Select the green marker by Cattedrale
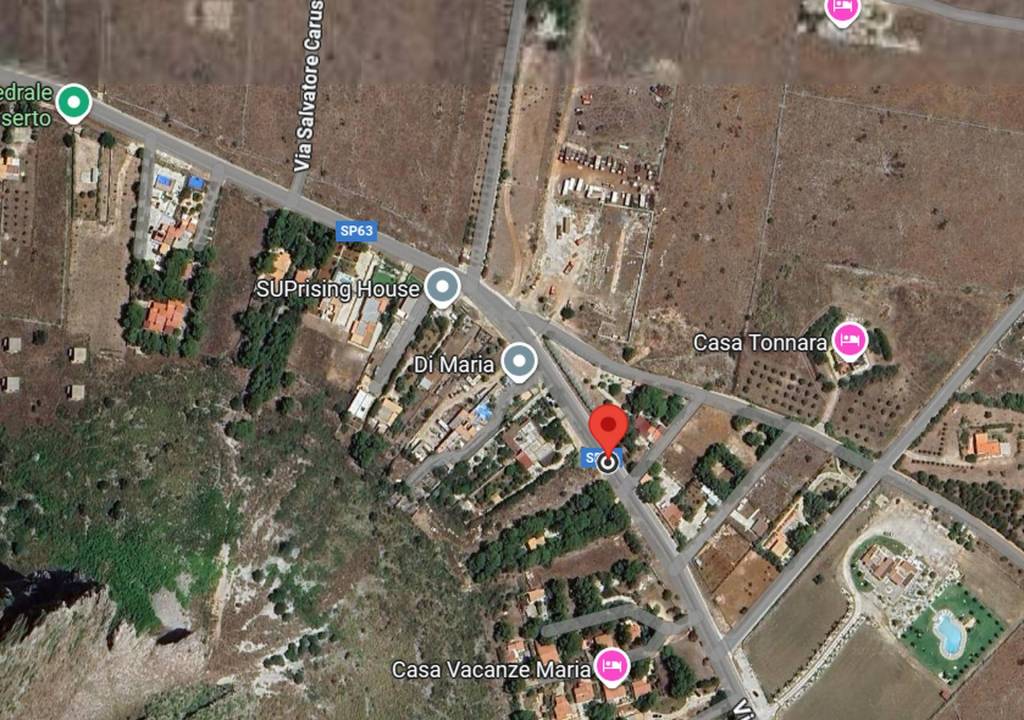This screenshot has width=1024, height=720. point(73,102)
